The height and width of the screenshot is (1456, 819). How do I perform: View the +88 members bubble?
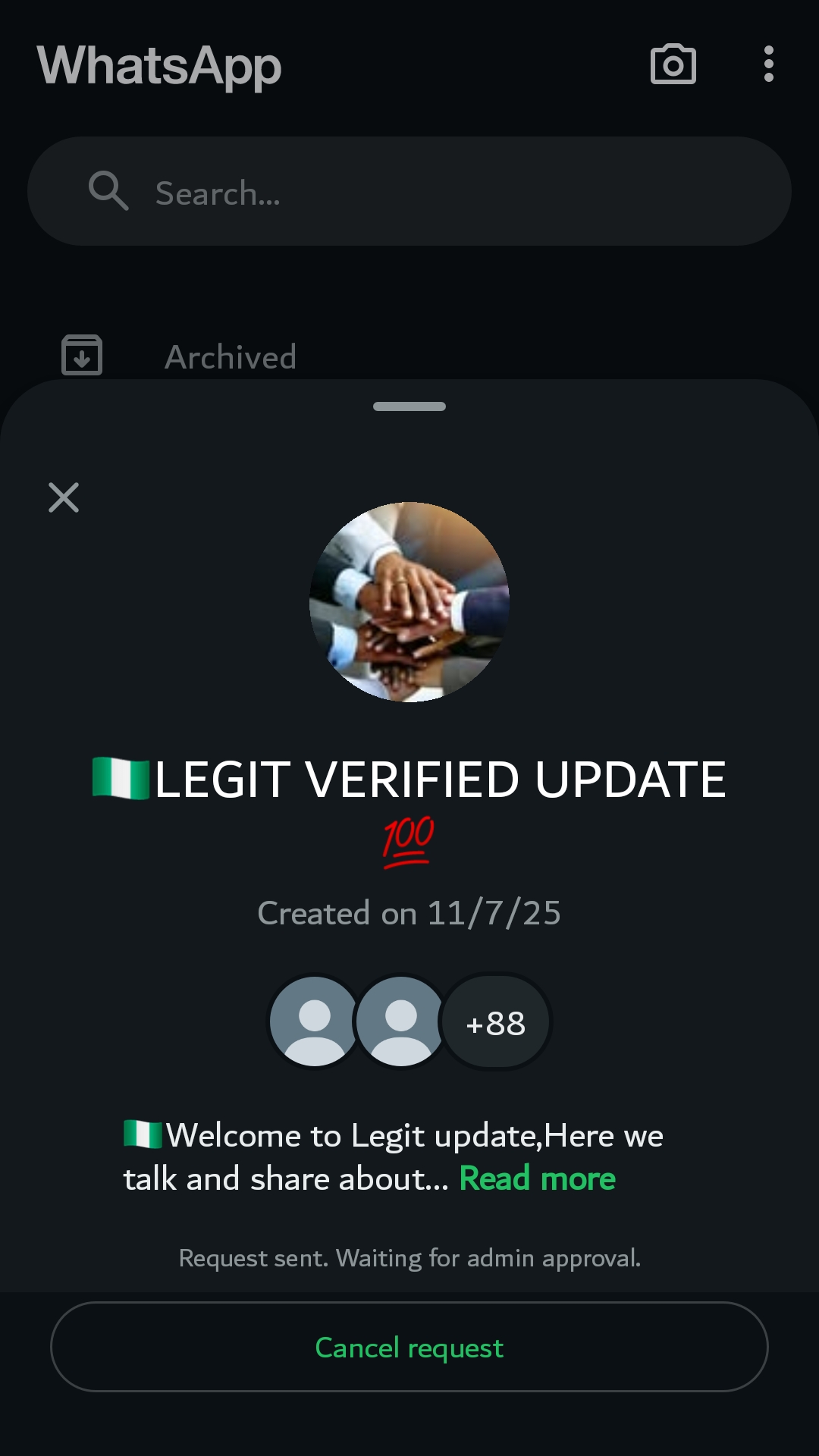[496, 1023]
